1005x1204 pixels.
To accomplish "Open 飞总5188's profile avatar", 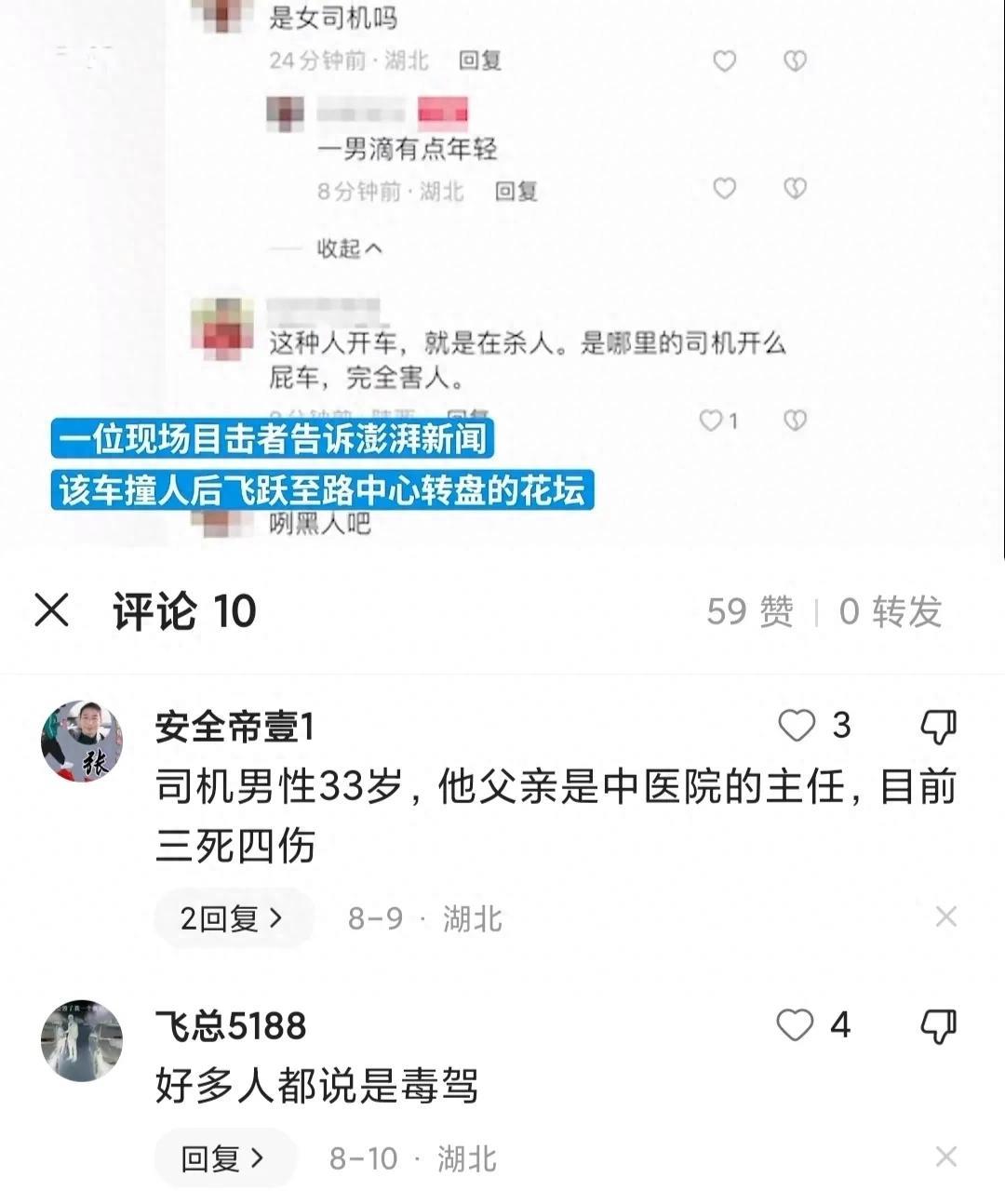I will (82, 1041).
